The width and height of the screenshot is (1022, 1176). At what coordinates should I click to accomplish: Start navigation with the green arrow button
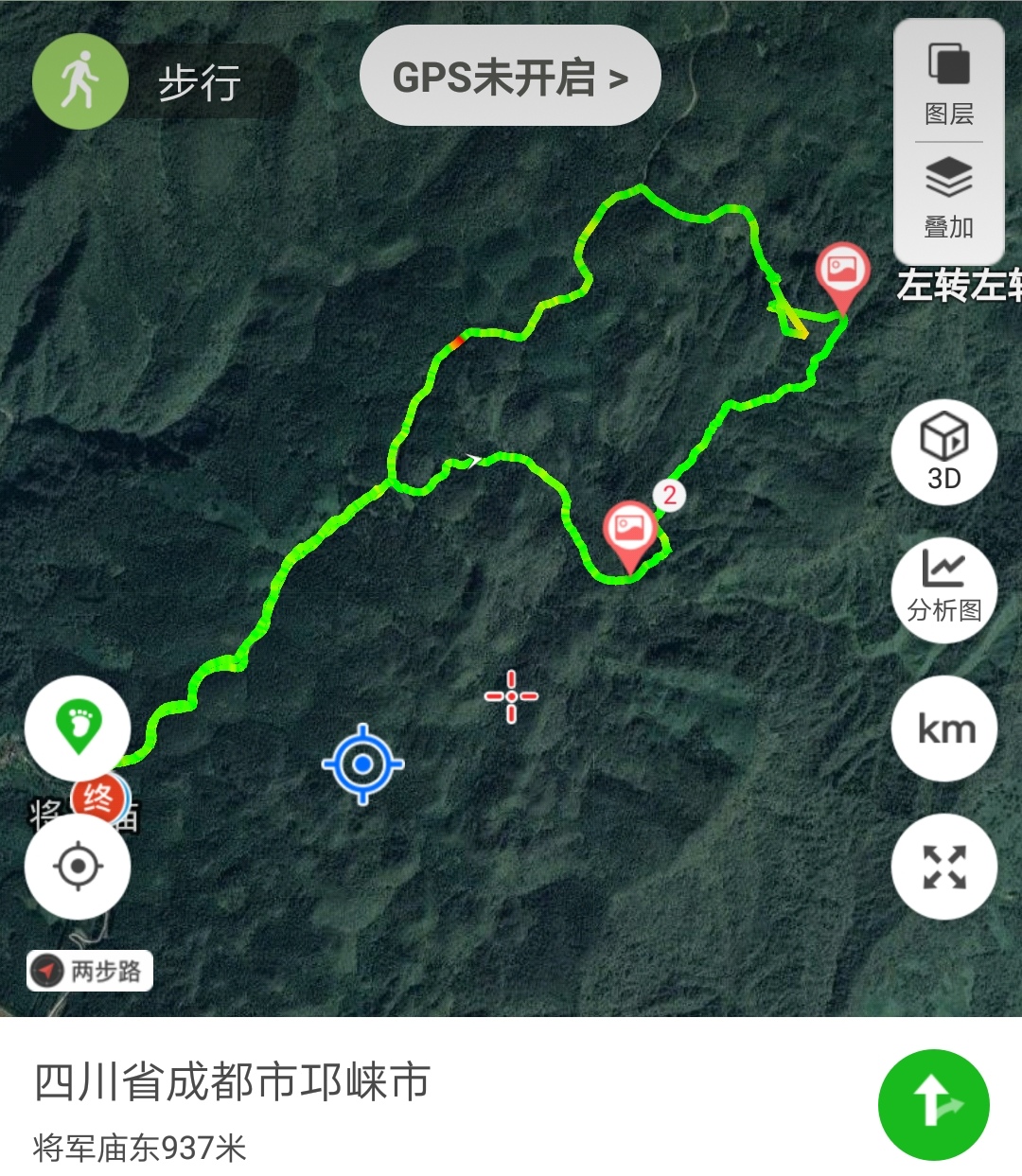[x=933, y=1104]
